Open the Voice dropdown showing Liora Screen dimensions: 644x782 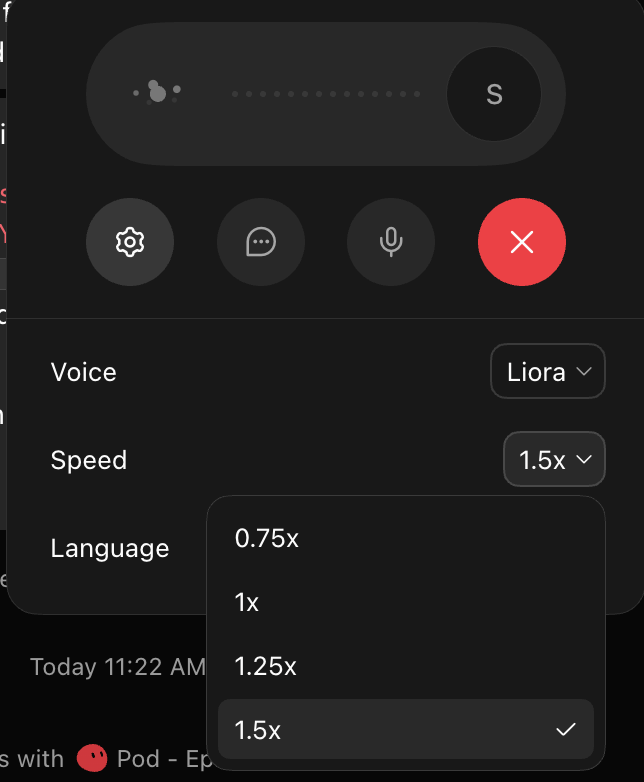click(548, 372)
